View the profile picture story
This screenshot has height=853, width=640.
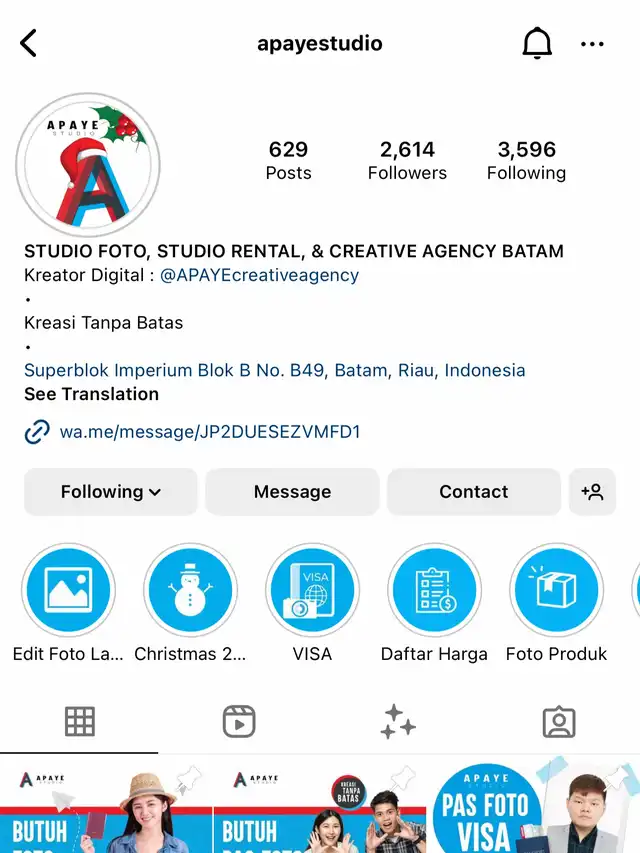pyautogui.click(x=88, y=165)
